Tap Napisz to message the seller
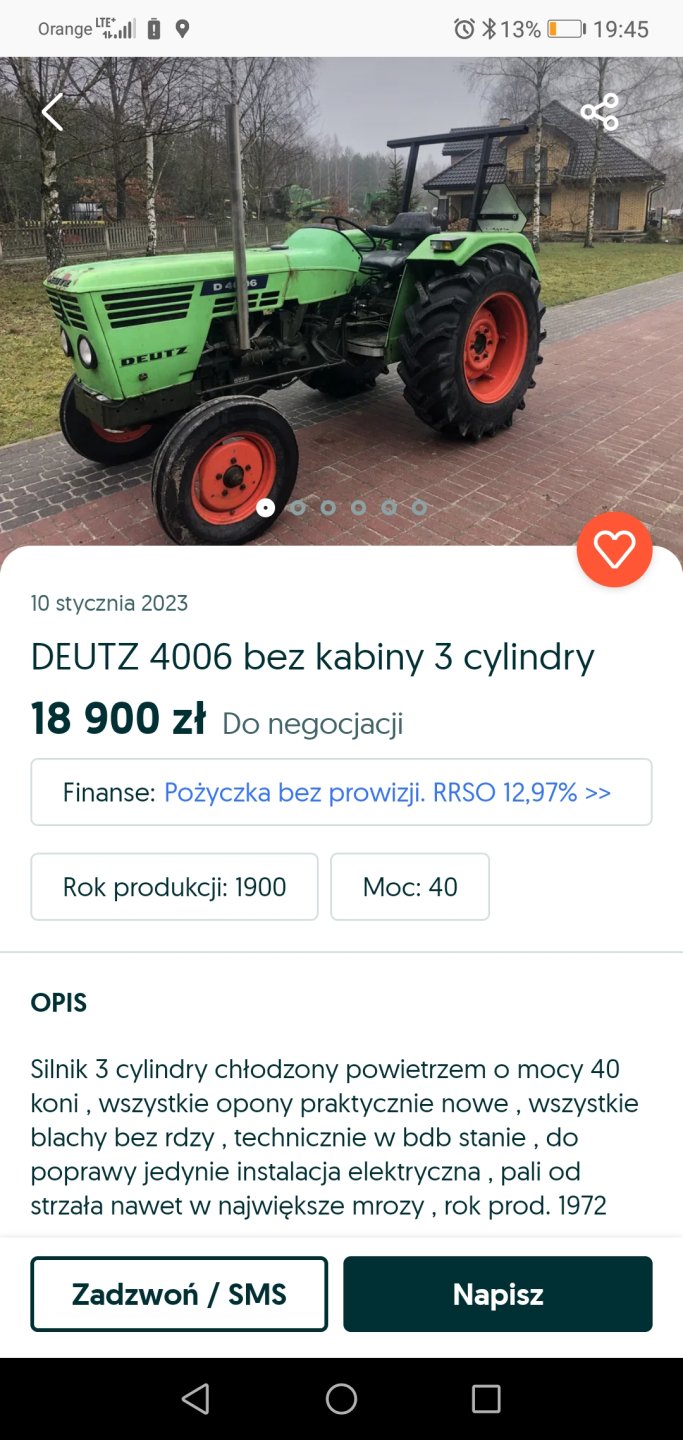 [x=497, y=1294]
